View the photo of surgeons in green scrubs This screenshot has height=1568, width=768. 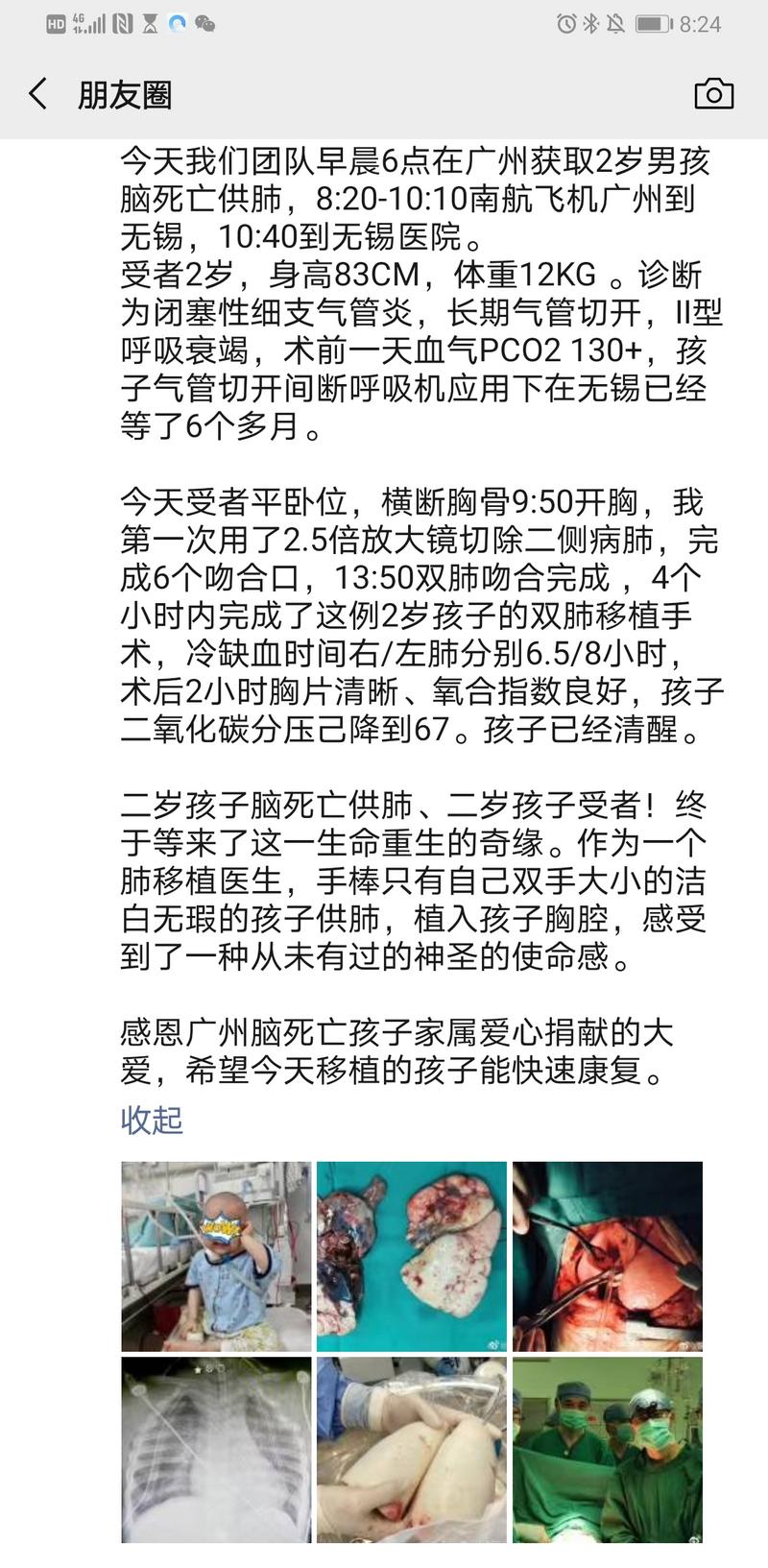click(x=607, y=1450)
